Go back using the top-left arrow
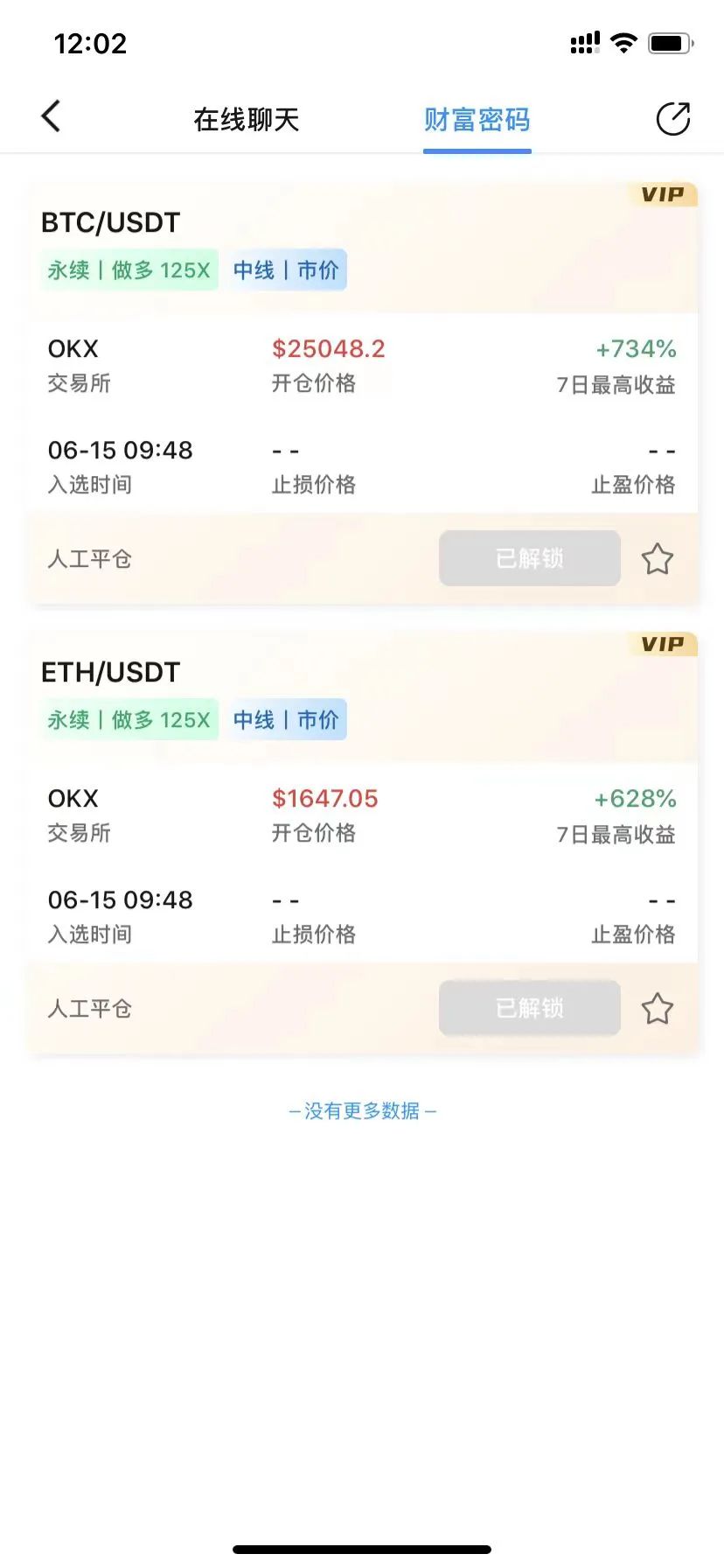Image resolution: width=724 pixels, height=1568 pixels. pyautogui.click(x=51, y=116)
